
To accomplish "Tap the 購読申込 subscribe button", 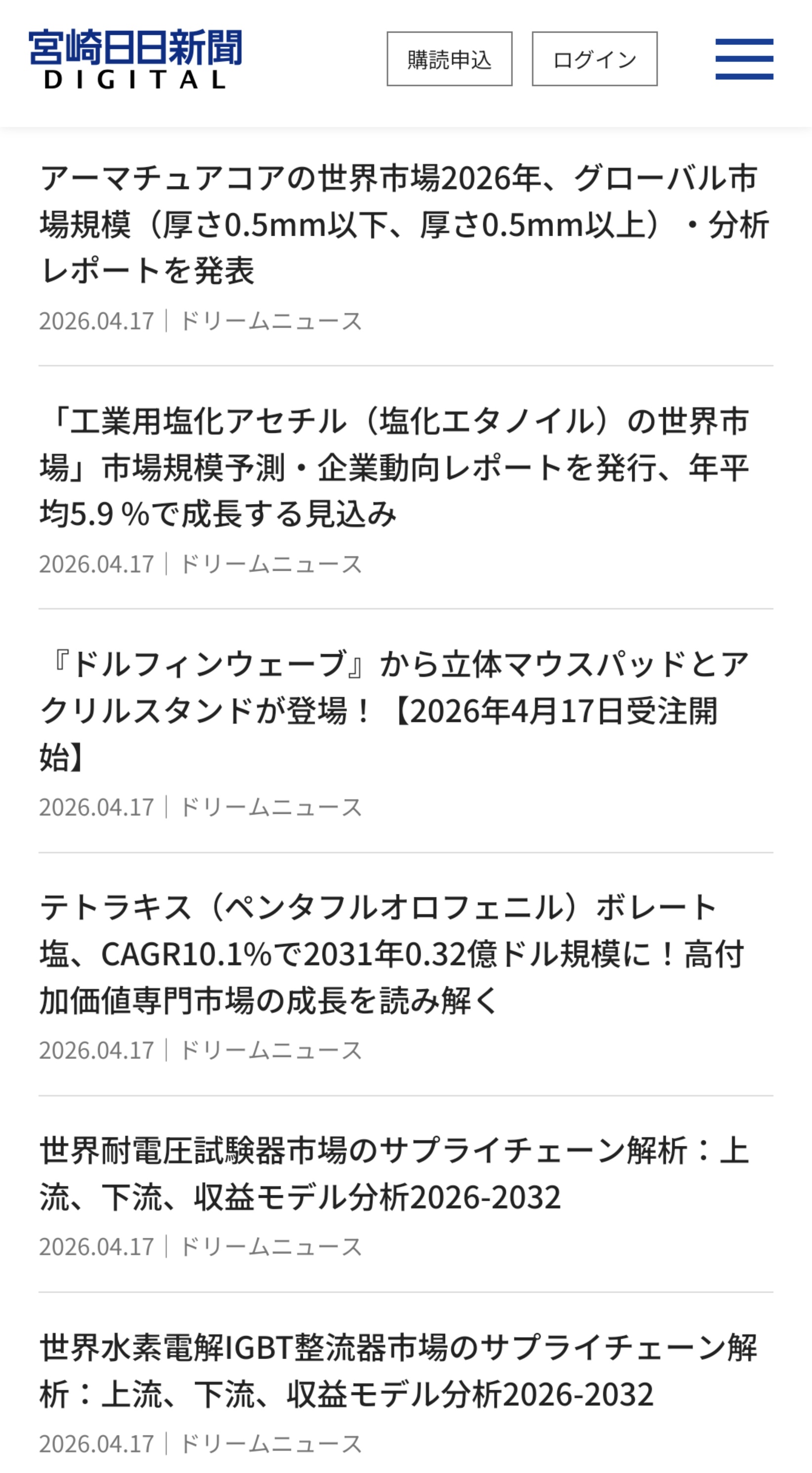I will tap(449, 59).
